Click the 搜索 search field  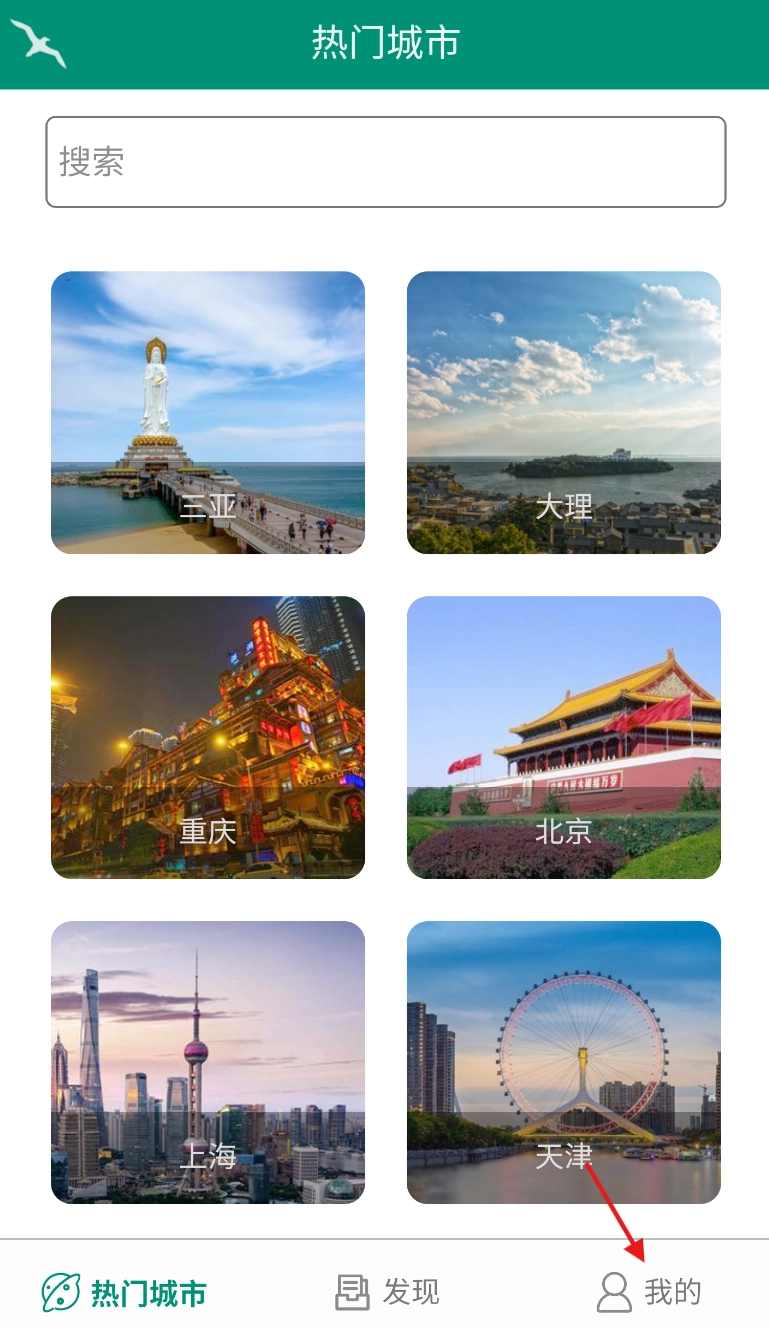pos(384,161)
